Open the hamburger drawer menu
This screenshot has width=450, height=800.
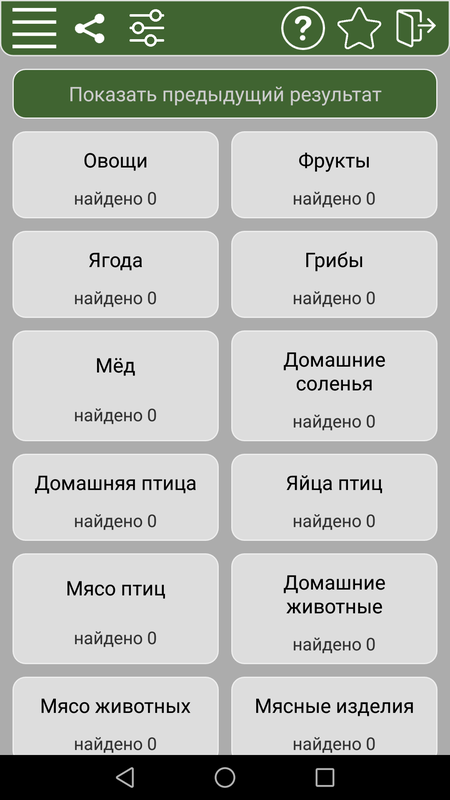tap(34, 28)
